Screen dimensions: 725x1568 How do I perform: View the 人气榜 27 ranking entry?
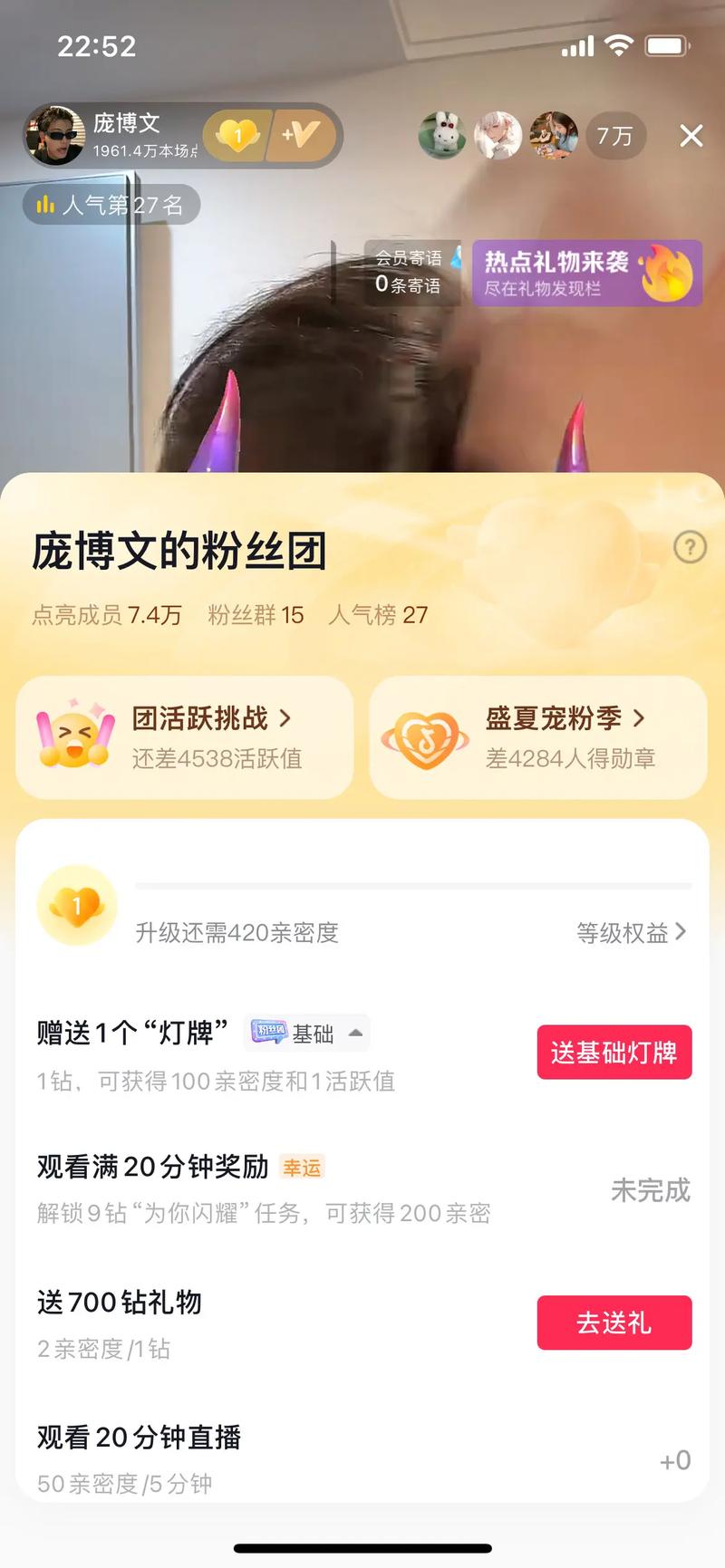[x=380, y=615]
